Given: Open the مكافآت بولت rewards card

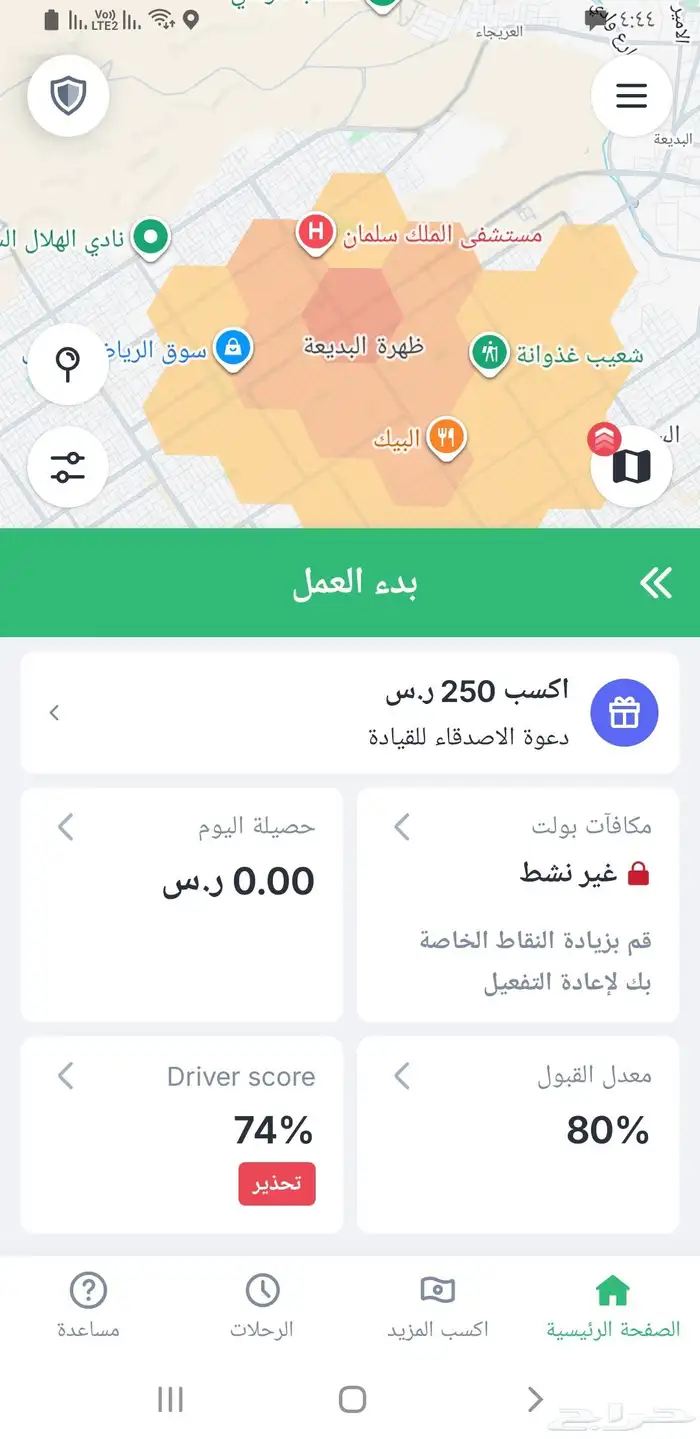Looking at the screenshot, I should (x=518, y=904).
